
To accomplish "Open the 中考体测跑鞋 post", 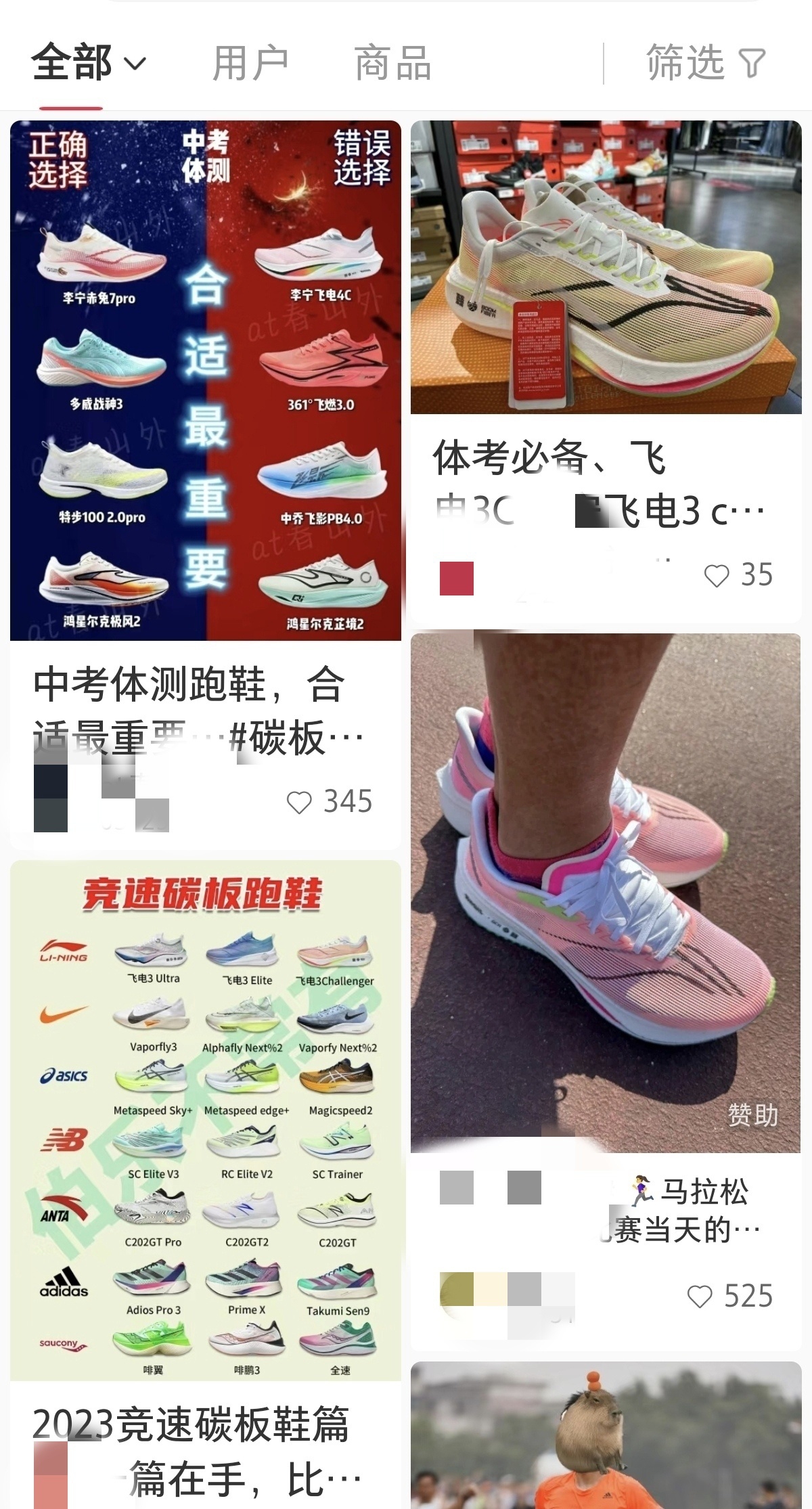I will 205,380.
